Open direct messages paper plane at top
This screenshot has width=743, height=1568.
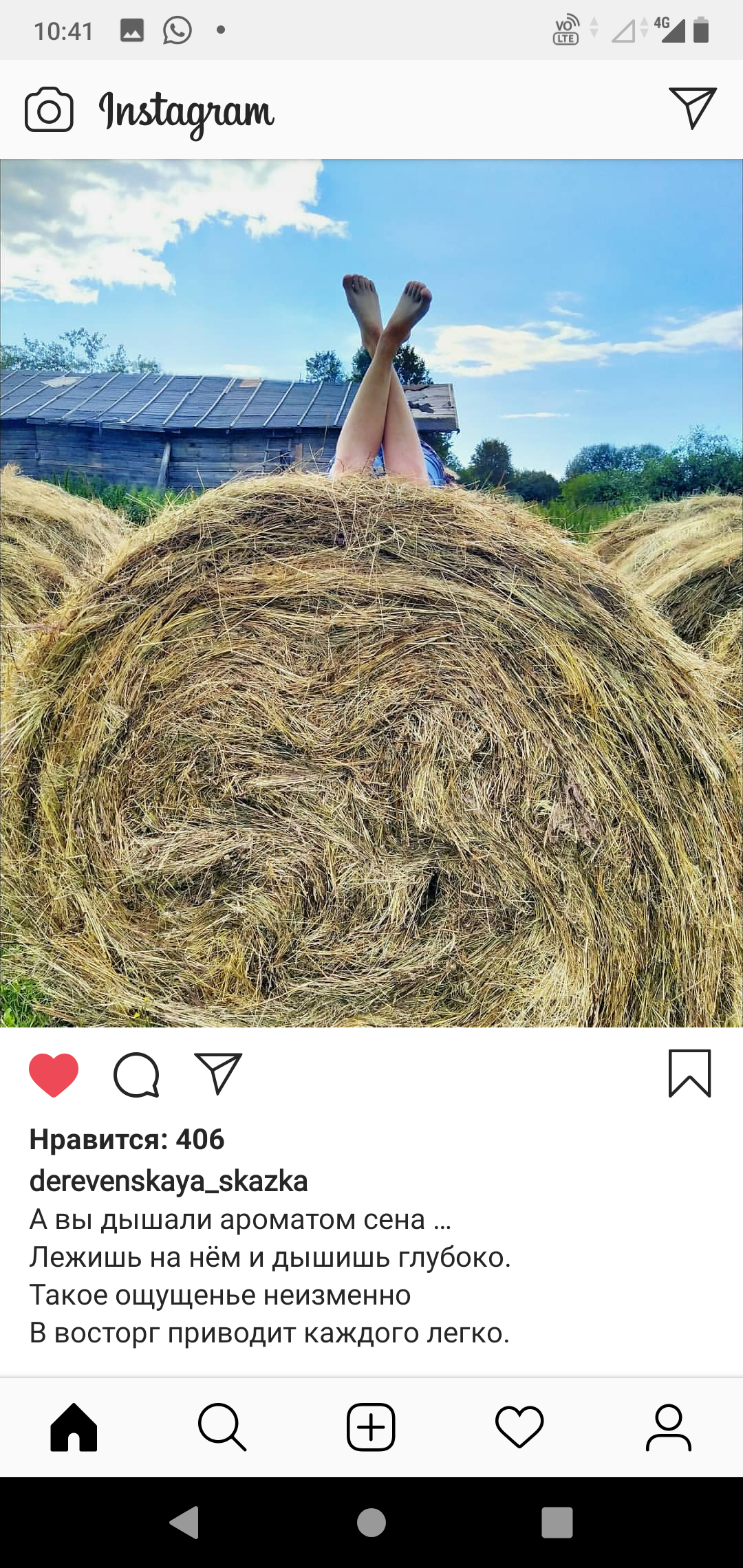693,108
